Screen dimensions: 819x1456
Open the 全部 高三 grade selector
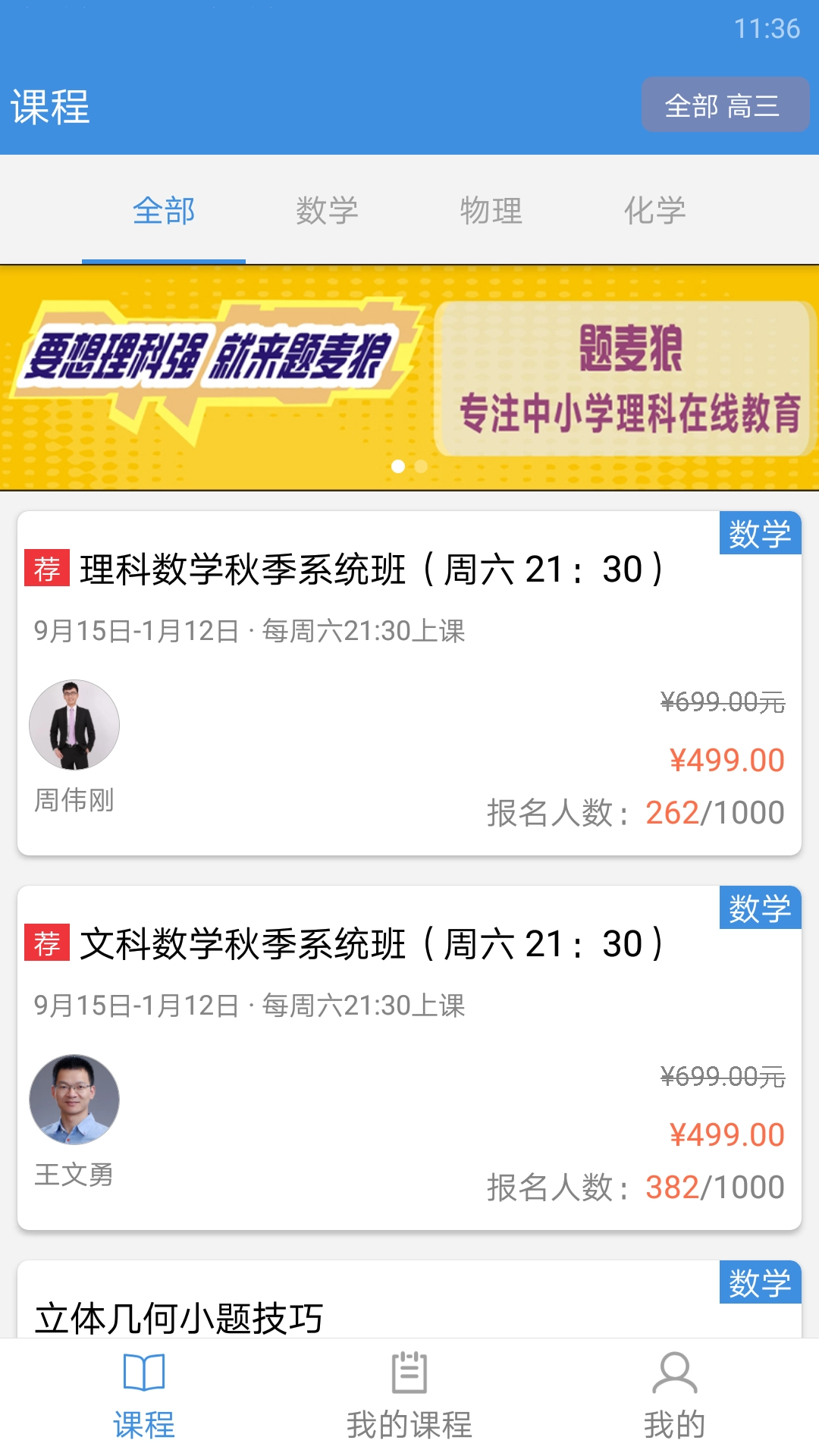[x=723, y=106]
